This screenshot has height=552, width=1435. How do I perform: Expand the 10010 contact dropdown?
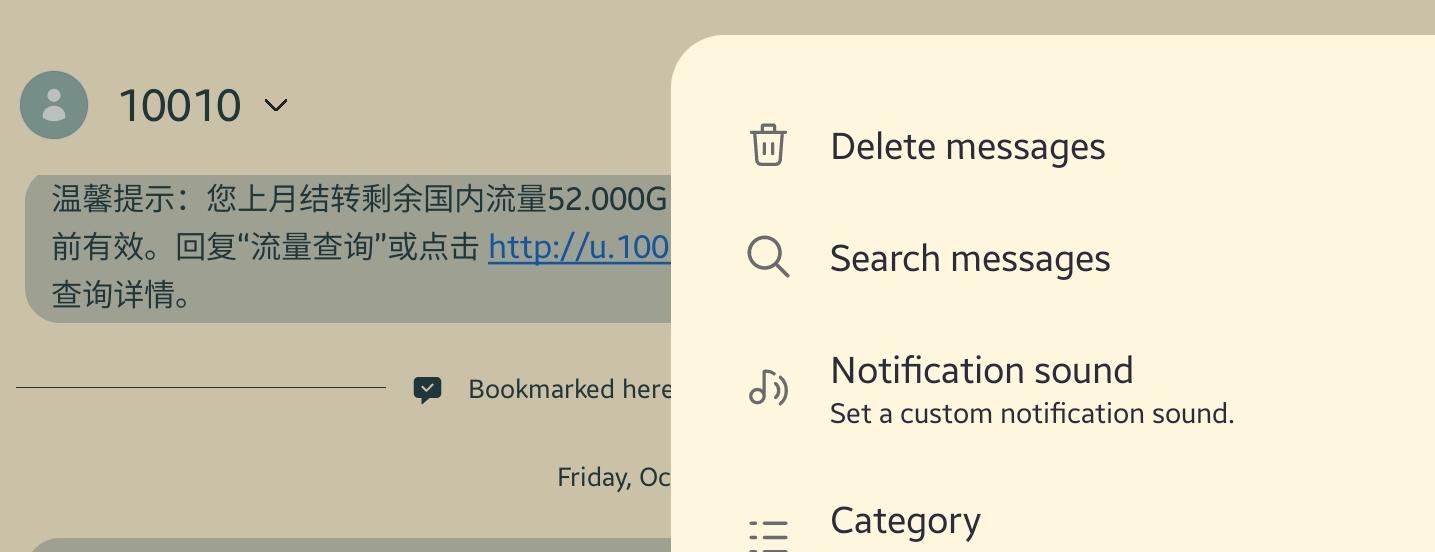click(276, 105)
